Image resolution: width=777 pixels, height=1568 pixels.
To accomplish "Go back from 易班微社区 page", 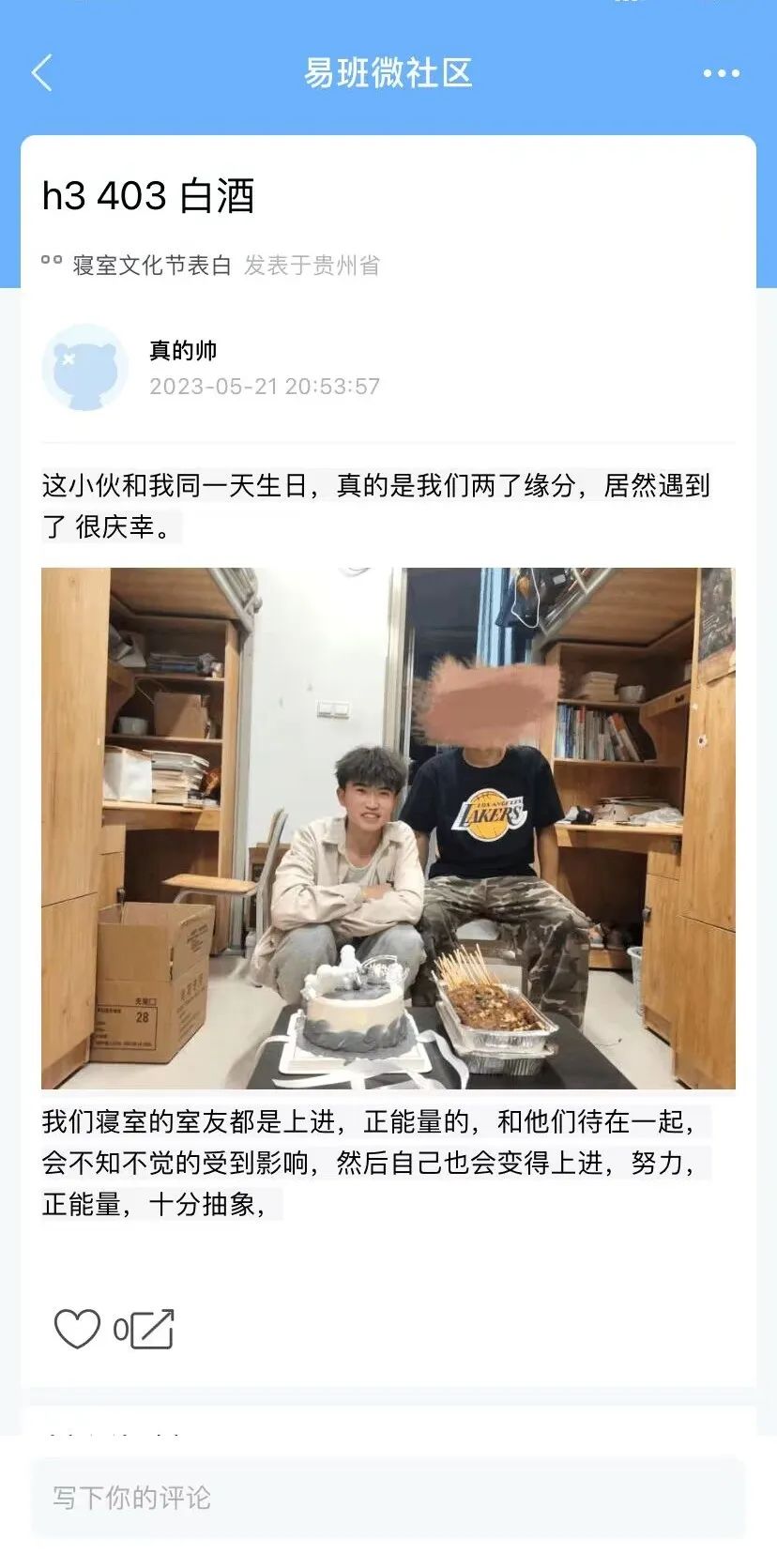I will tap(41, 73).
